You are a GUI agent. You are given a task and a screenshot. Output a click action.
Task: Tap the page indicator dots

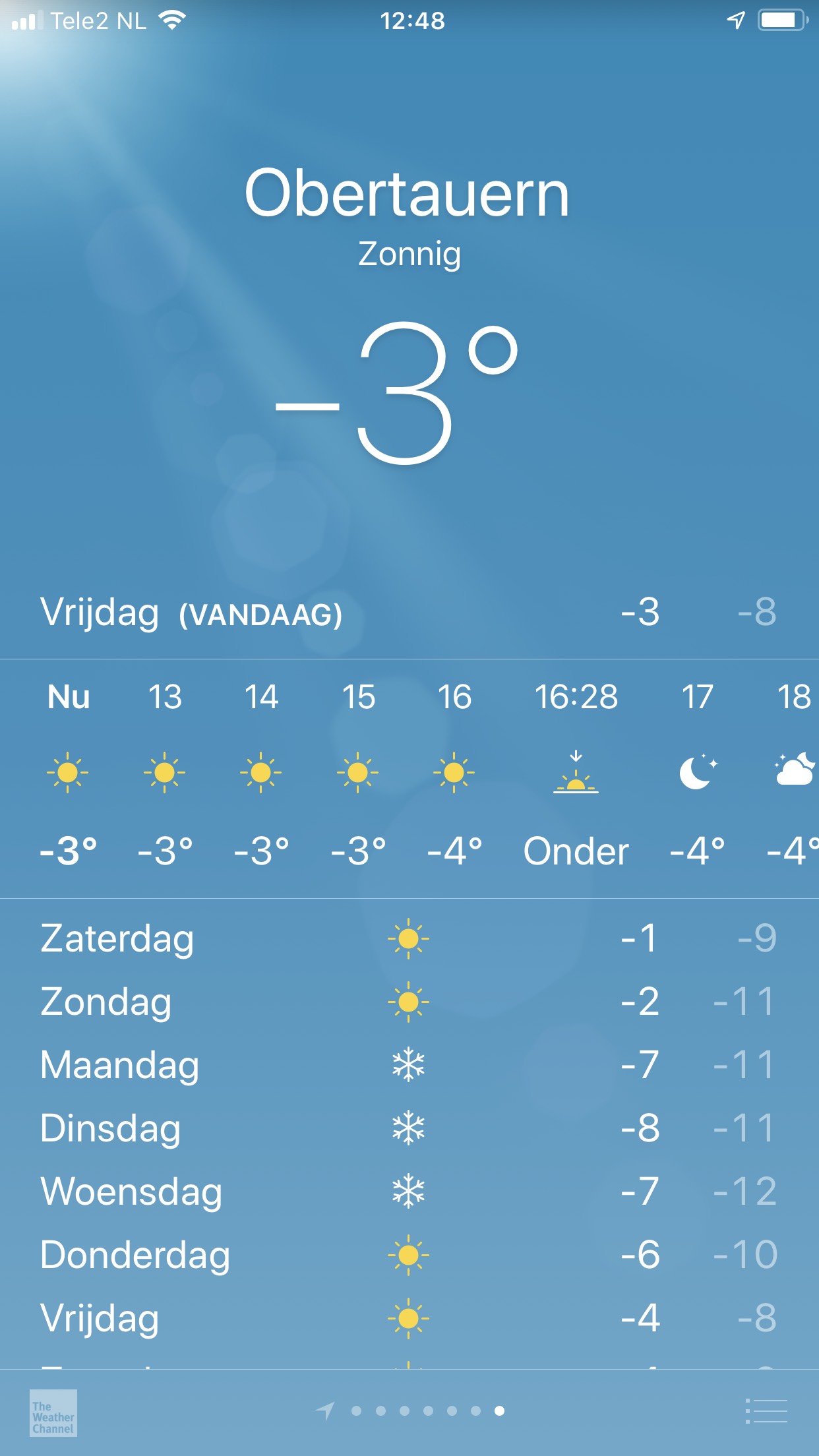(x=410, y=1411)
